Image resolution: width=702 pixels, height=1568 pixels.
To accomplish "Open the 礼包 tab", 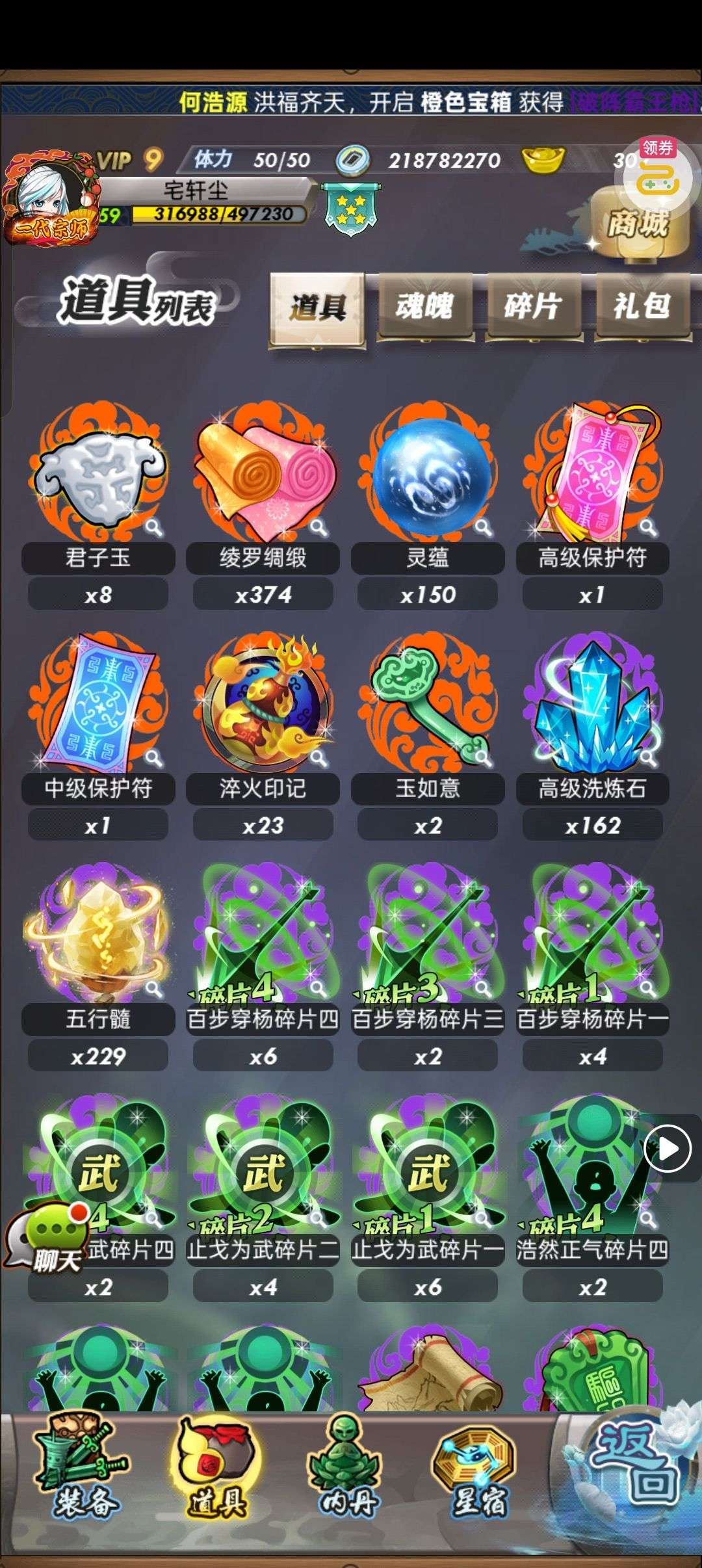I will 642,306.
